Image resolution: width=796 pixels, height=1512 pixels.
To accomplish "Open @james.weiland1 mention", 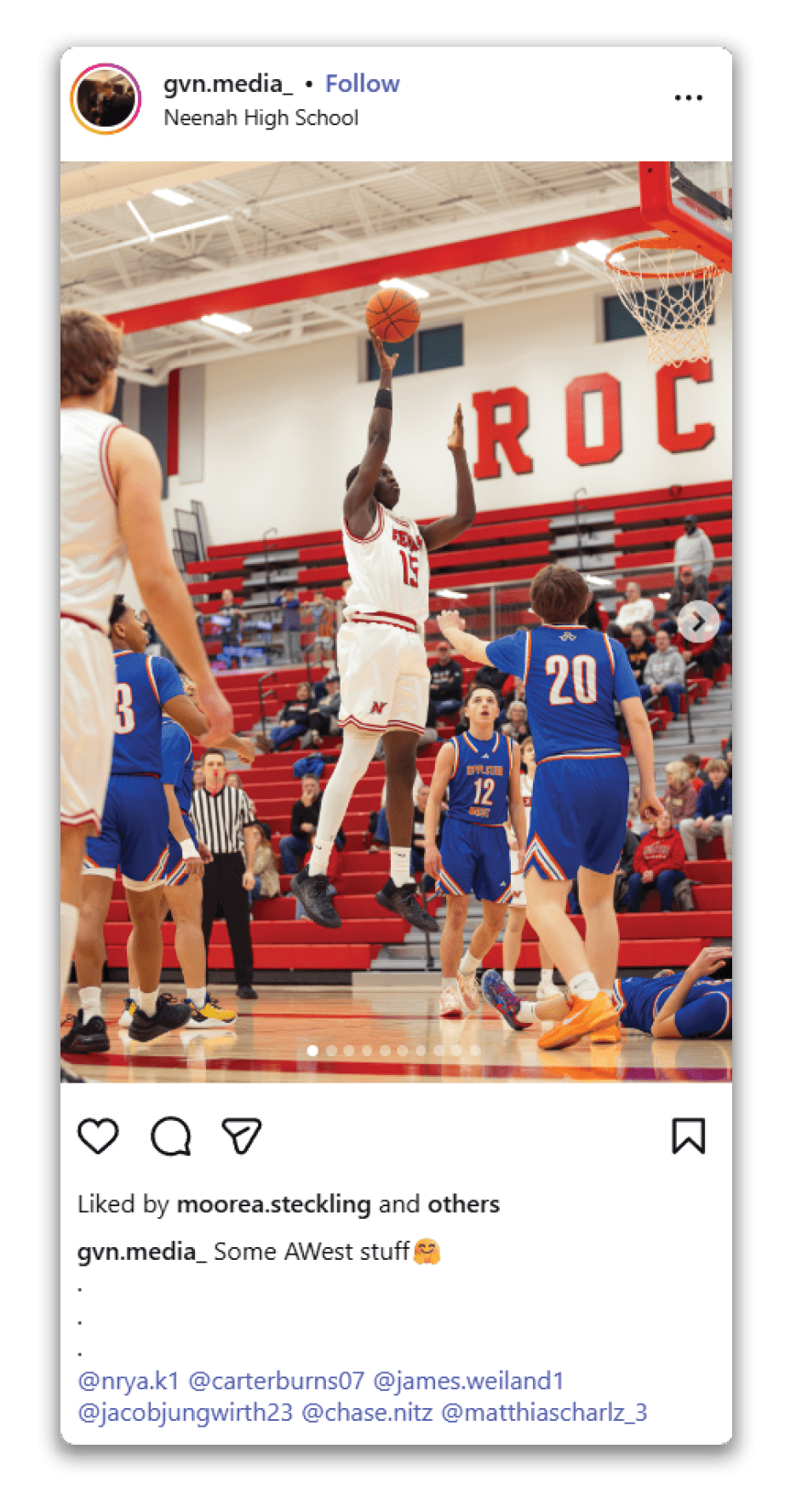I will coord(468,1381).
